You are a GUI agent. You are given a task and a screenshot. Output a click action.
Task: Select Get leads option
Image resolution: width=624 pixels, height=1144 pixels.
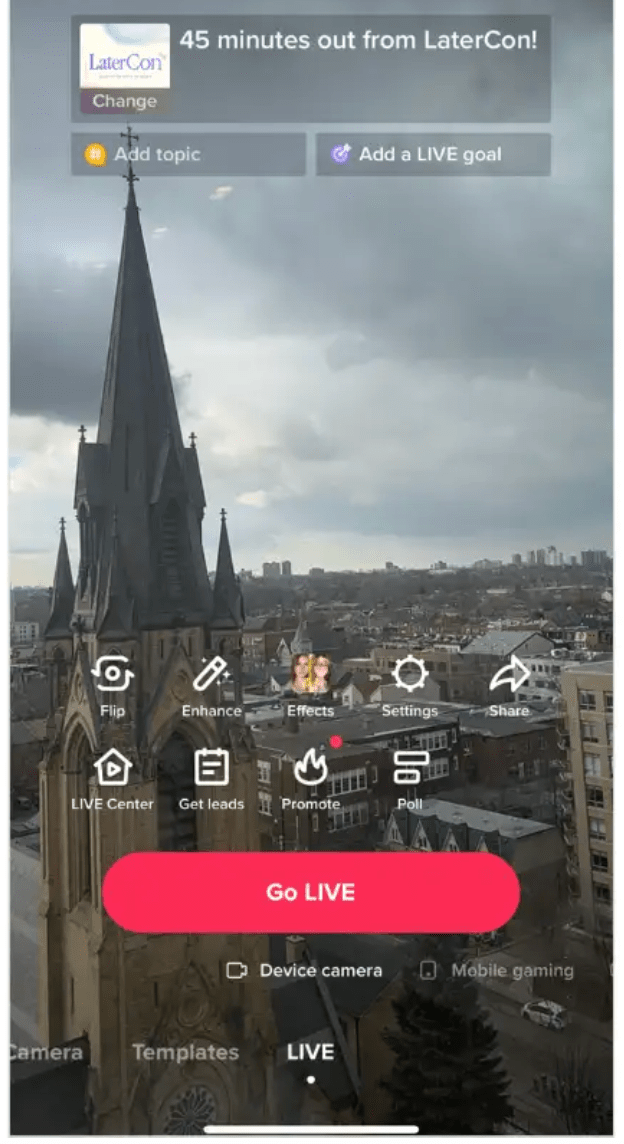[x=211, y=780]
